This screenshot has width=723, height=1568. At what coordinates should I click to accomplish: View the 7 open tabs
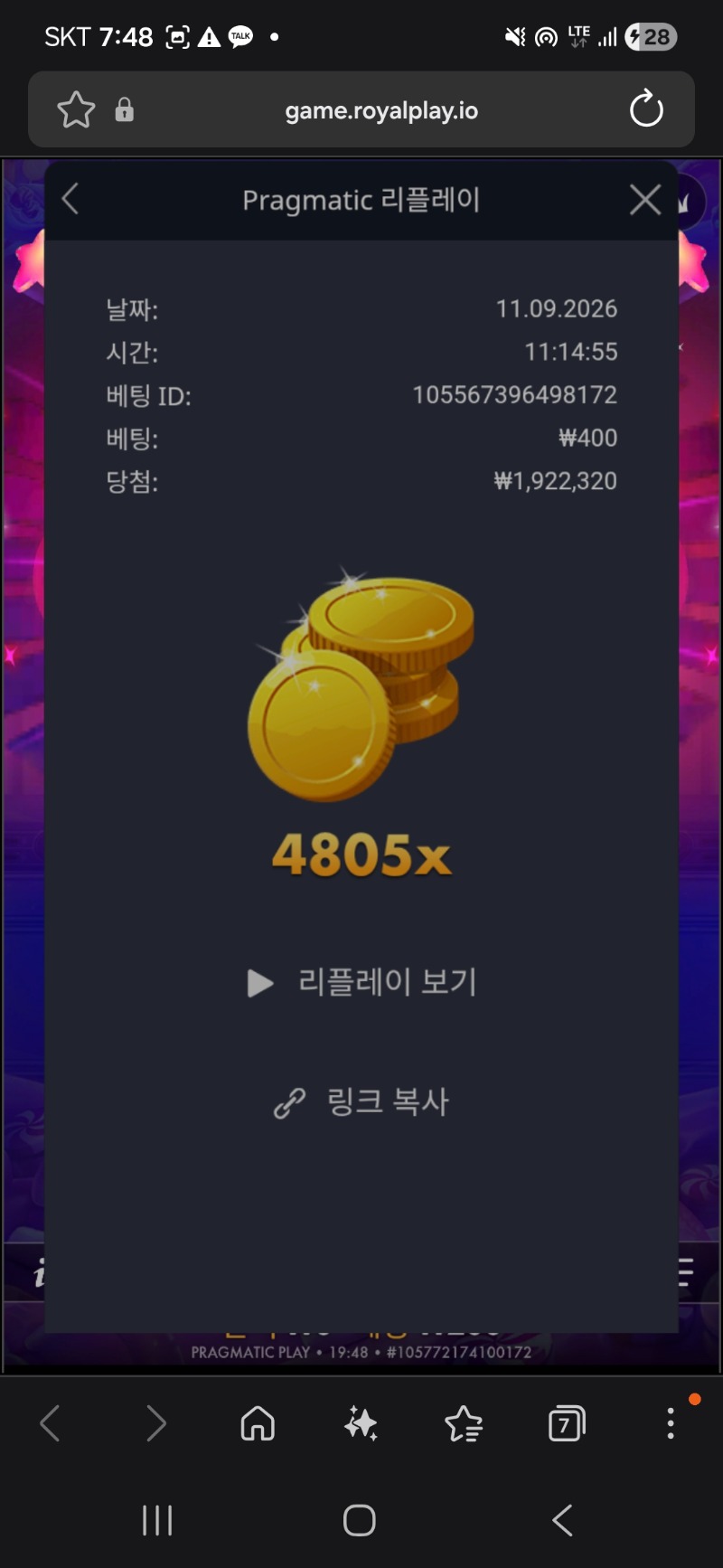(567, 1424)
